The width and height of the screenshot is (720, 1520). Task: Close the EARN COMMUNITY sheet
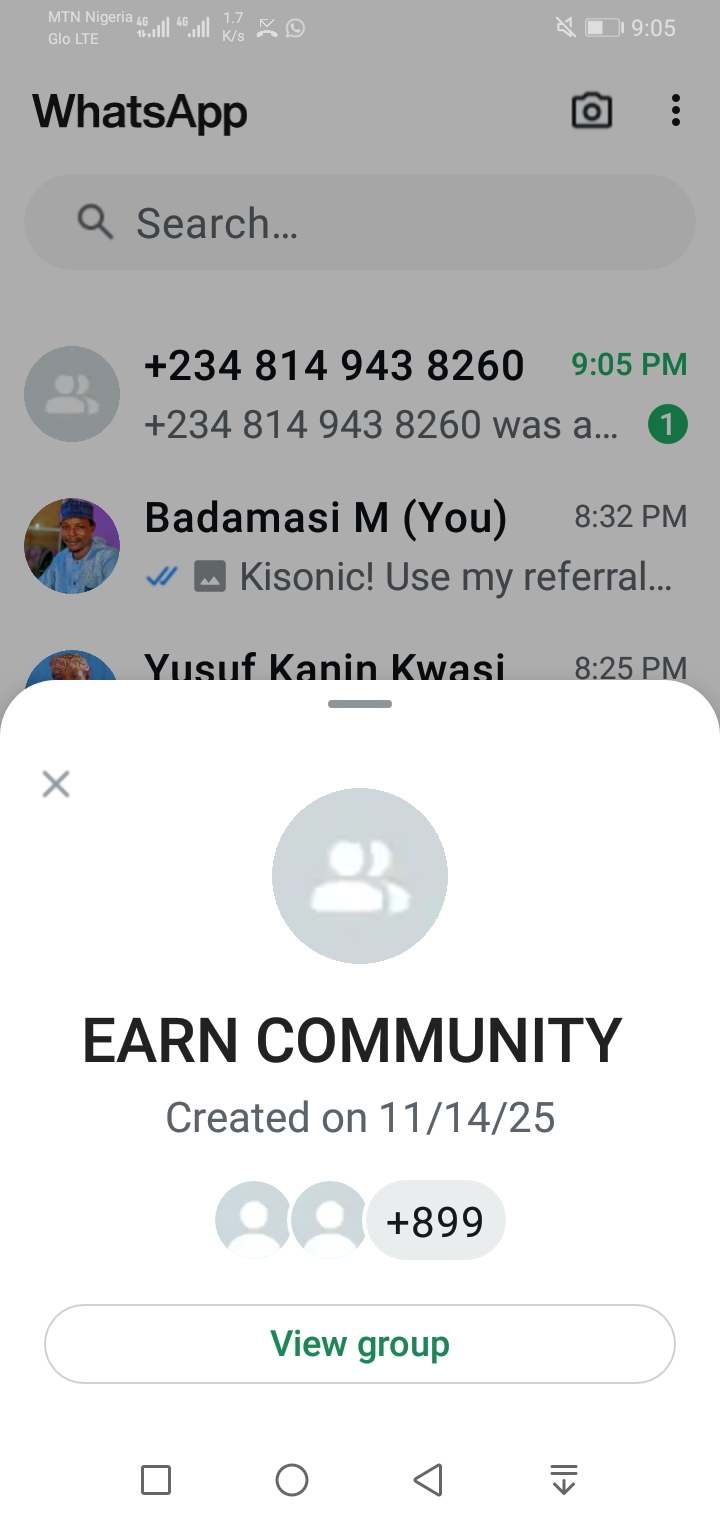pos(56,784)
